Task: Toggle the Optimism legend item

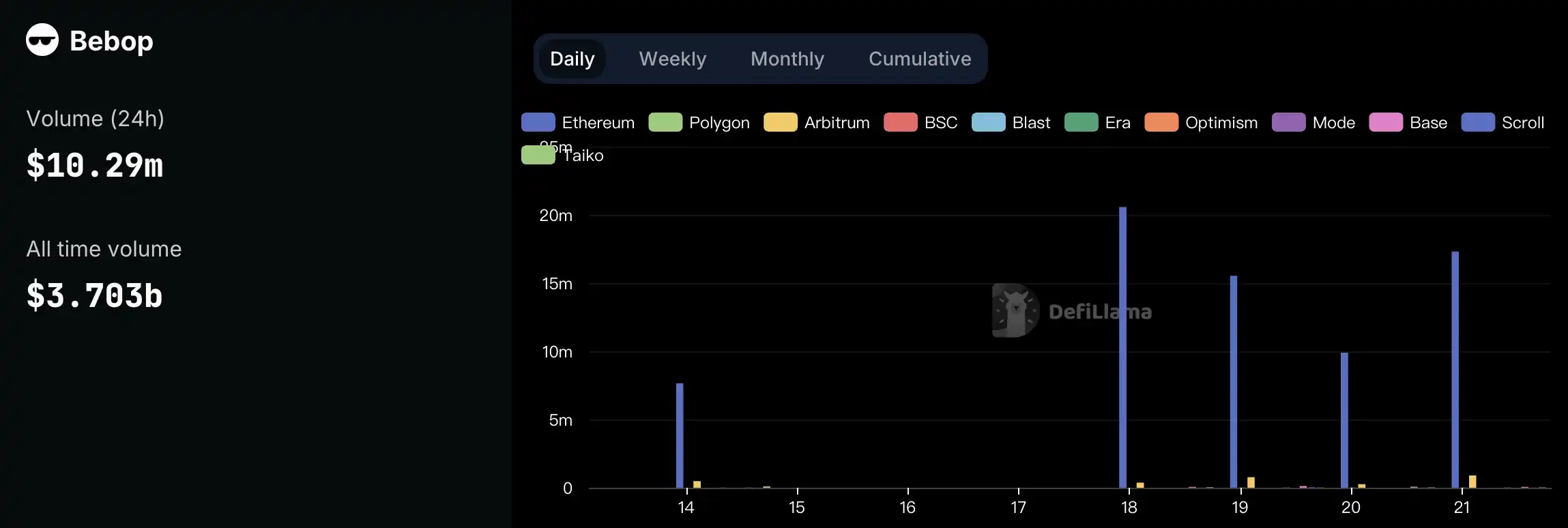Action: [1201, 123]
